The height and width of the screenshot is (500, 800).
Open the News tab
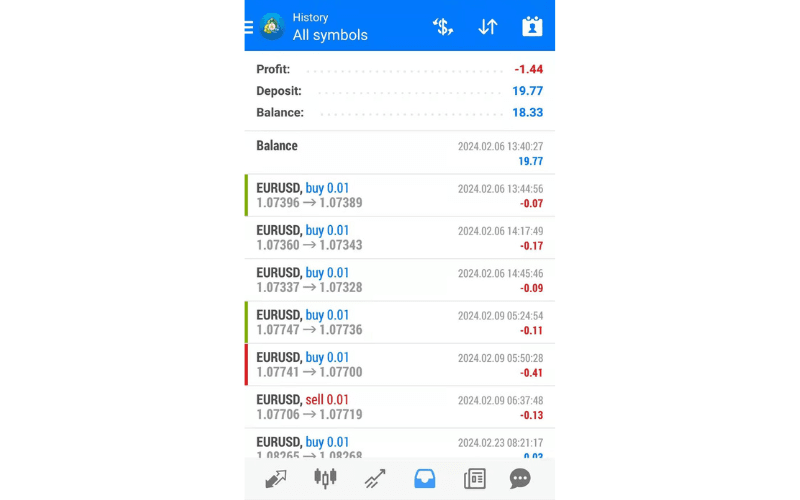tap(474, 479)
